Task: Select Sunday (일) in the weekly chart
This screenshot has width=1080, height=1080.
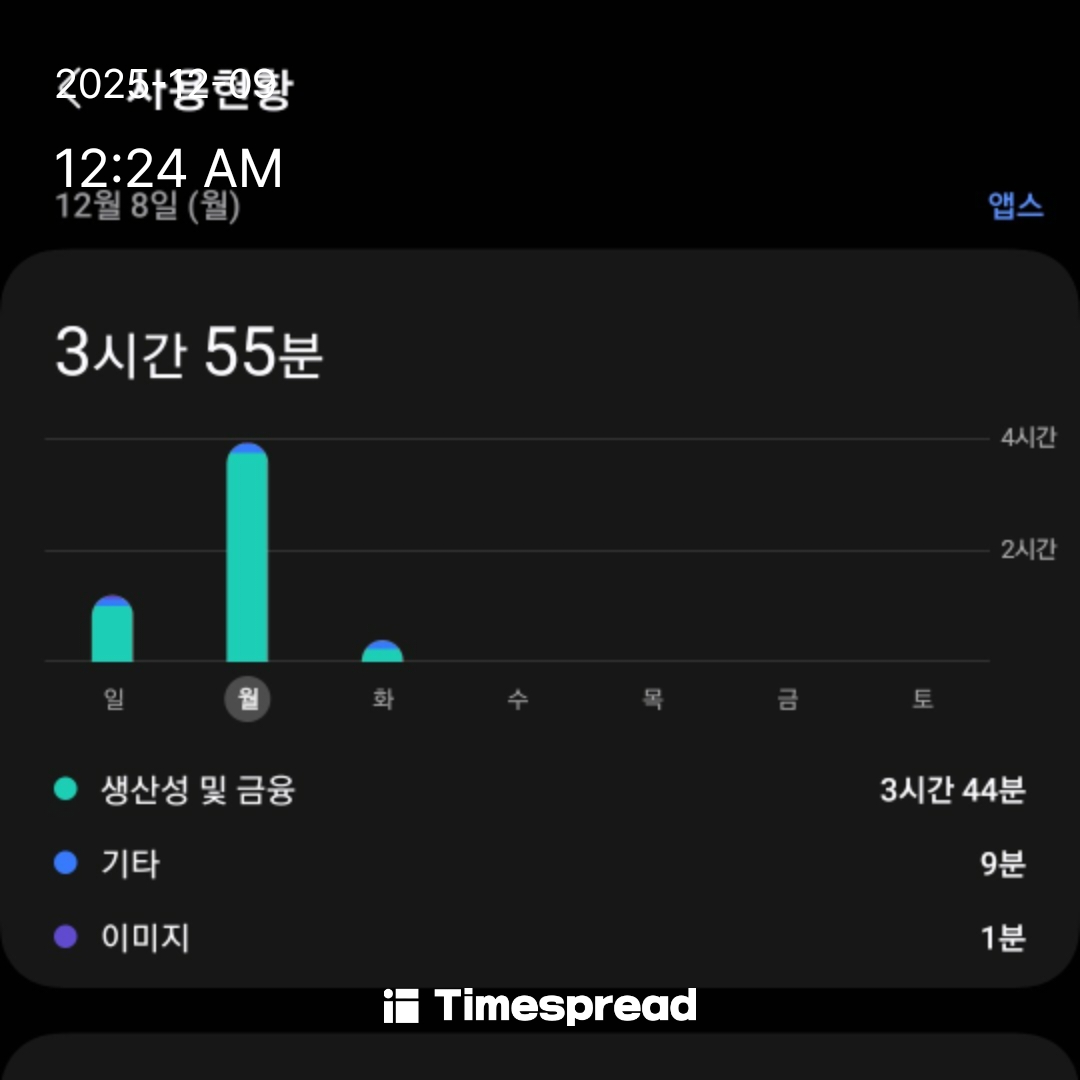Action: (x=113, y=699)
